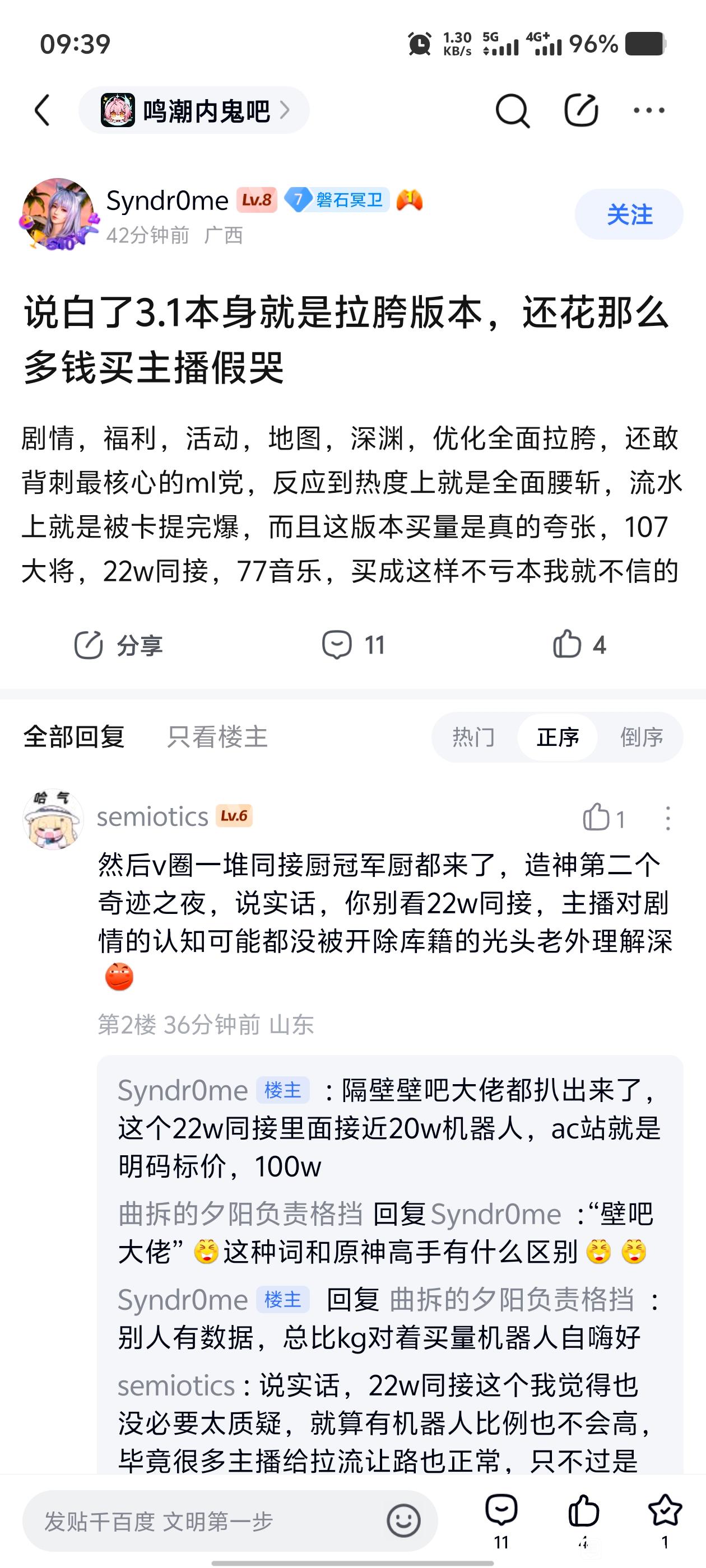The height and width of the screenshot is (1568, 706).
Task: Favorite the thread with star icon
Action: point(665,1513)
